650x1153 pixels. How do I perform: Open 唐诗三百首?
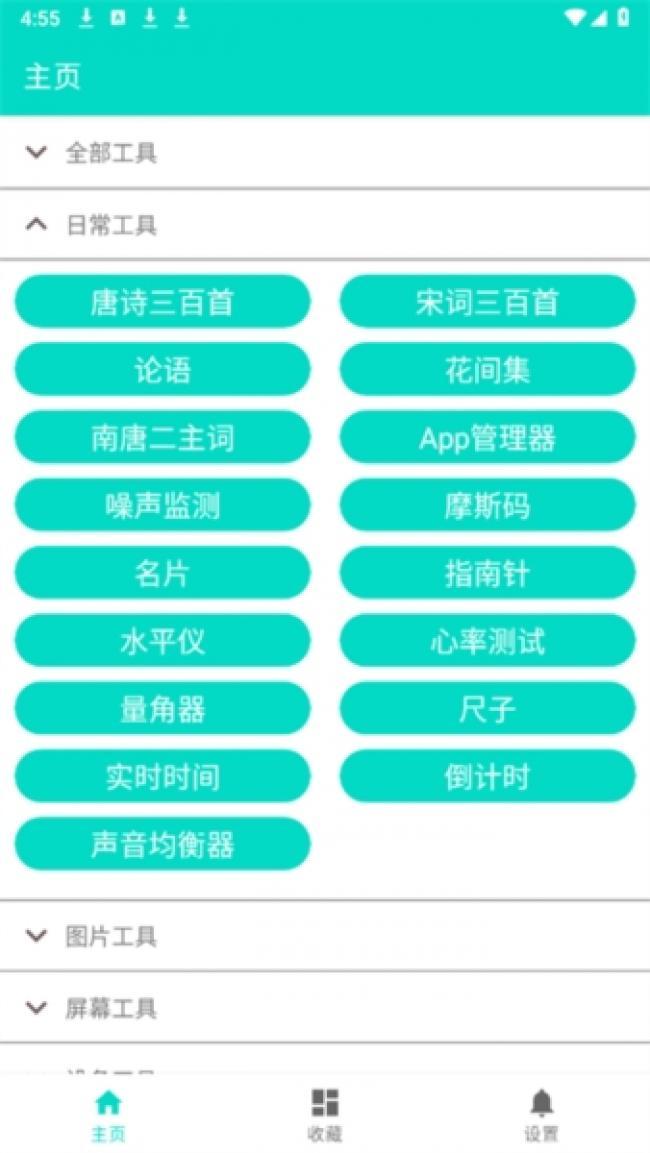pos(162,301)
